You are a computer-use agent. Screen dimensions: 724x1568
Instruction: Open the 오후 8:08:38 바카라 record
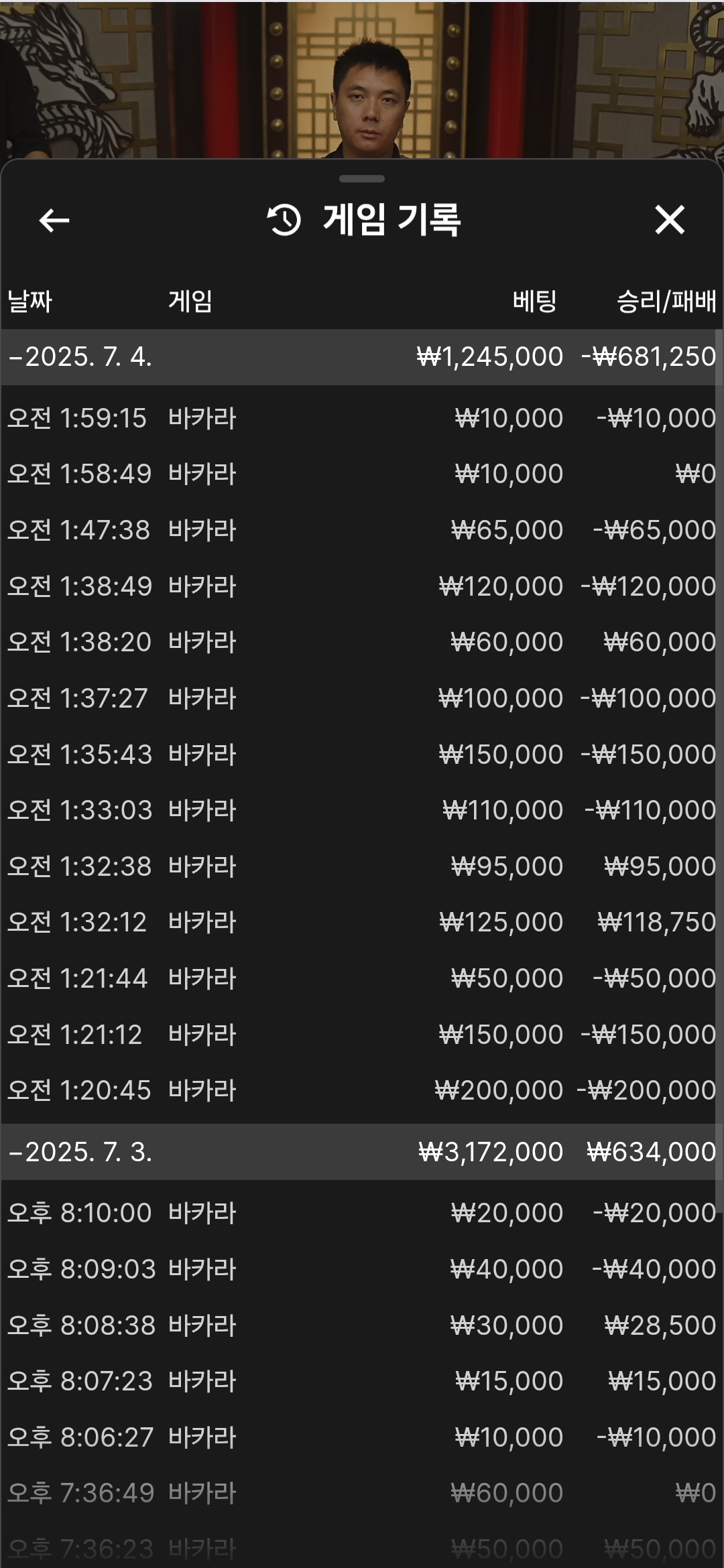coord(362,1325)
